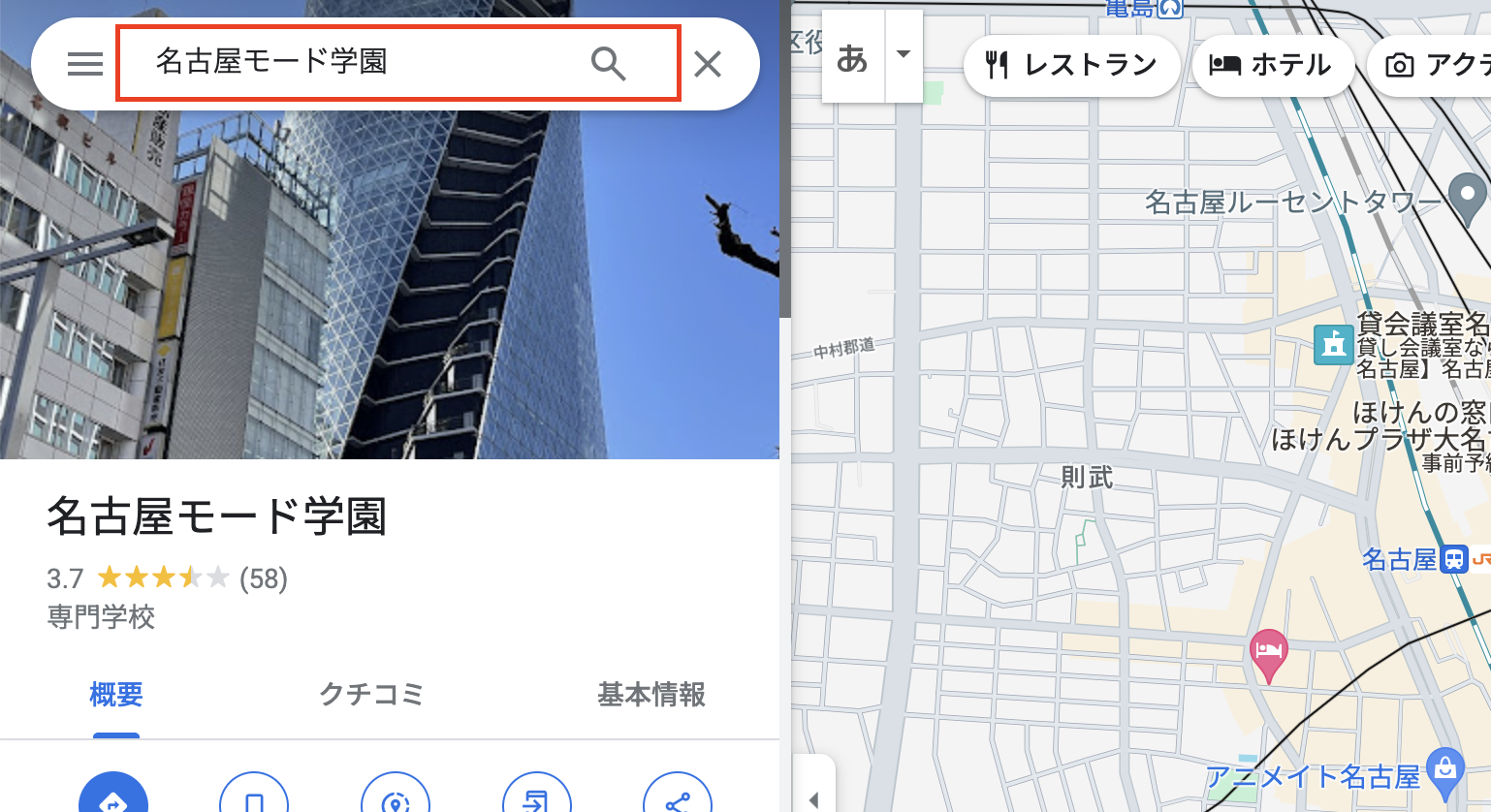Screen dimensions: 1491x812
Task: Filter the map by レストラン
Action: coord(1071,65)
